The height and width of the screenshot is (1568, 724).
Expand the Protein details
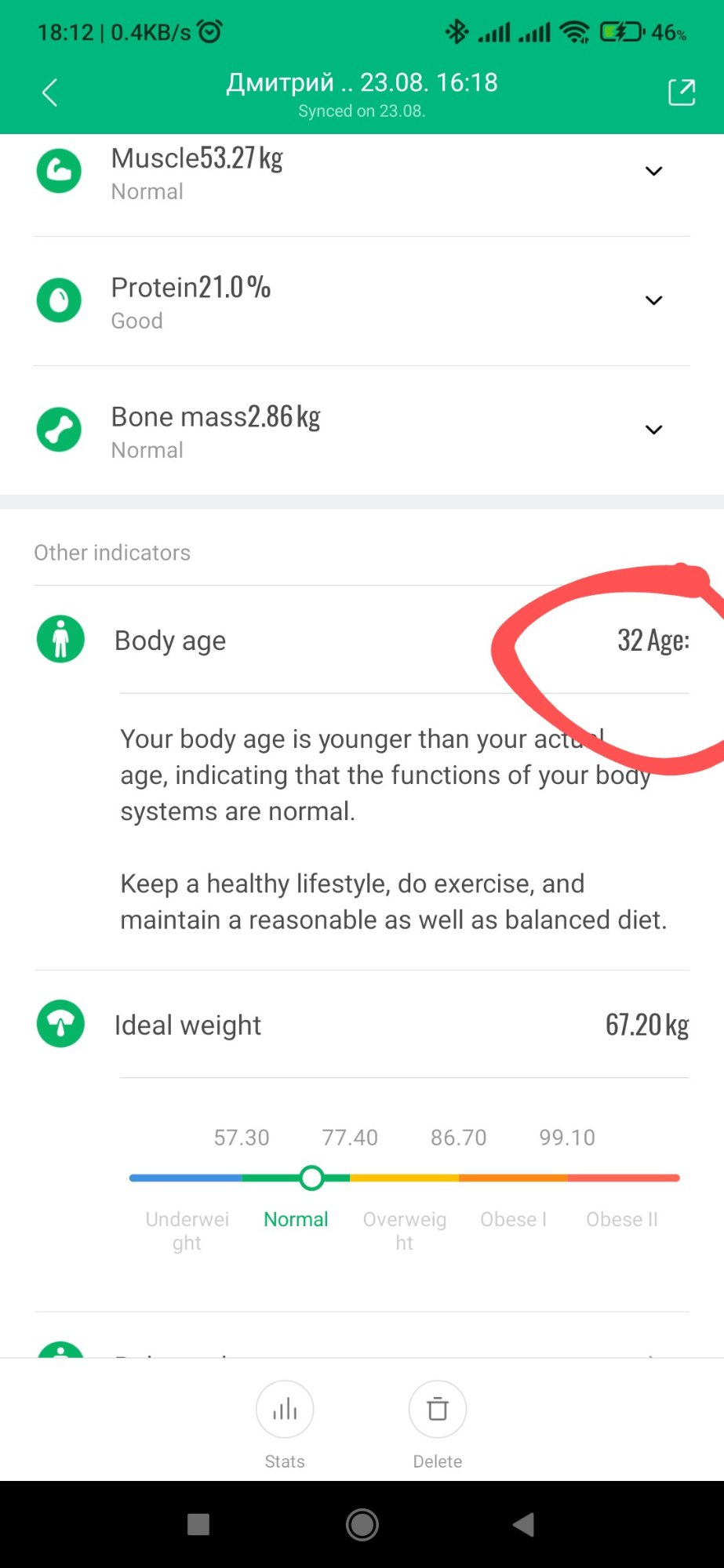pos(653,300)
